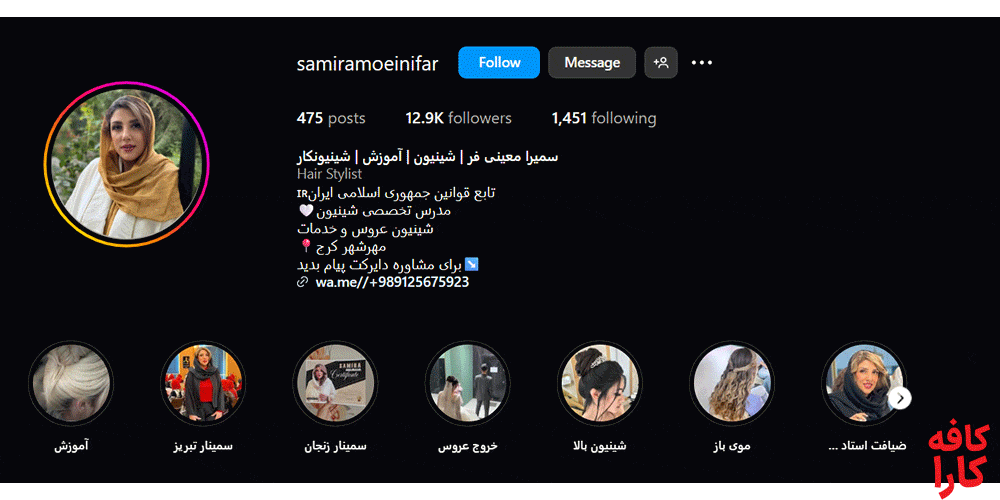Follow samiramoeinifar

499,62
